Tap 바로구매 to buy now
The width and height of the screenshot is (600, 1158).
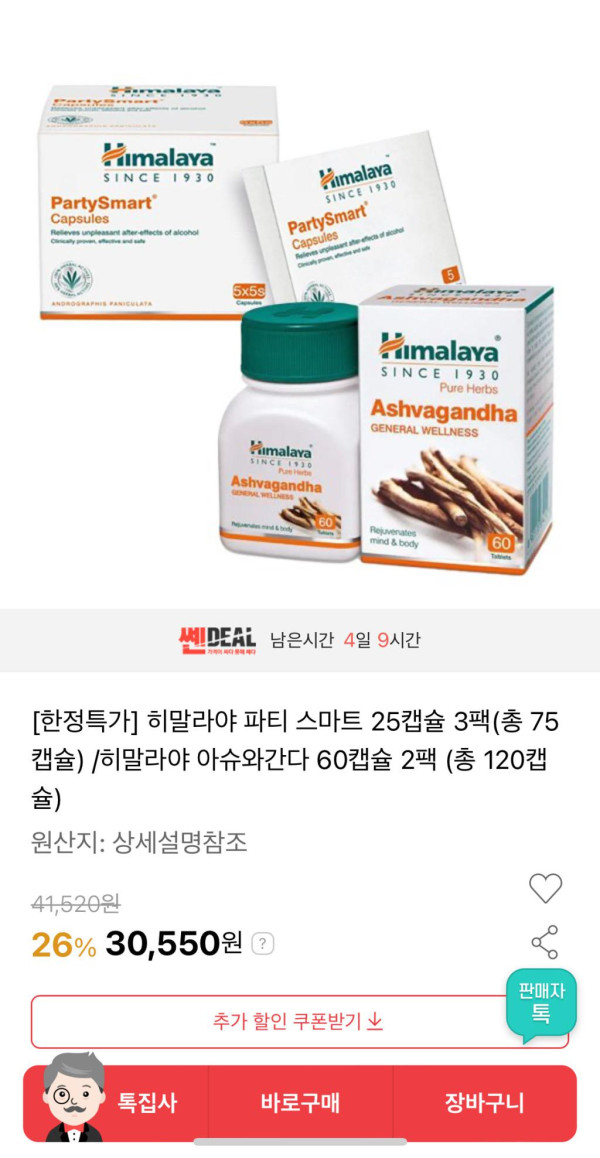[x=300, y=1103]
